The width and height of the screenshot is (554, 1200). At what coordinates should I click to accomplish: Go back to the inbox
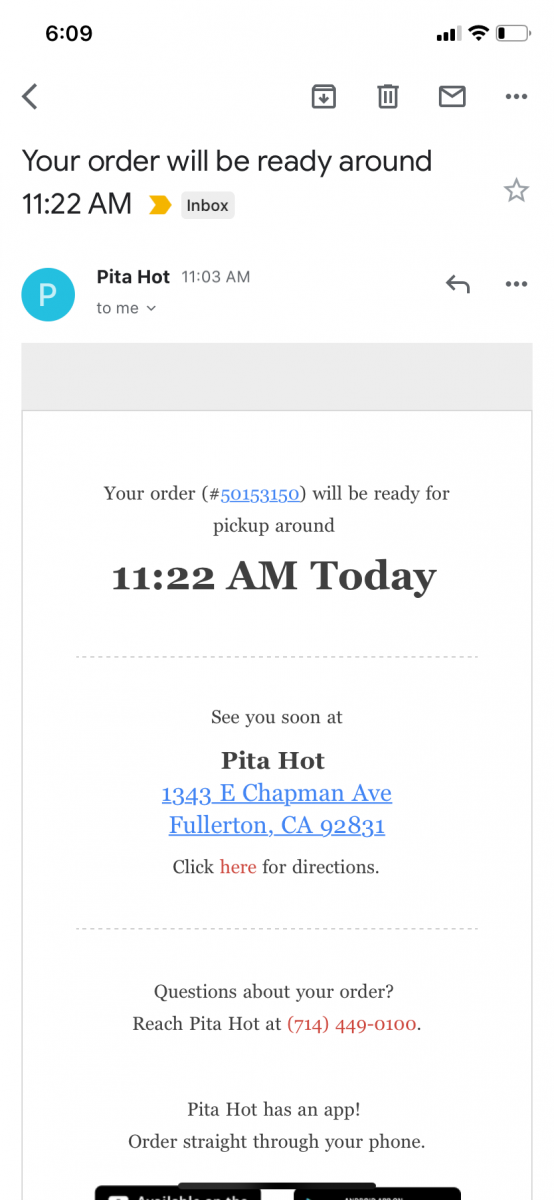[30, 96]
